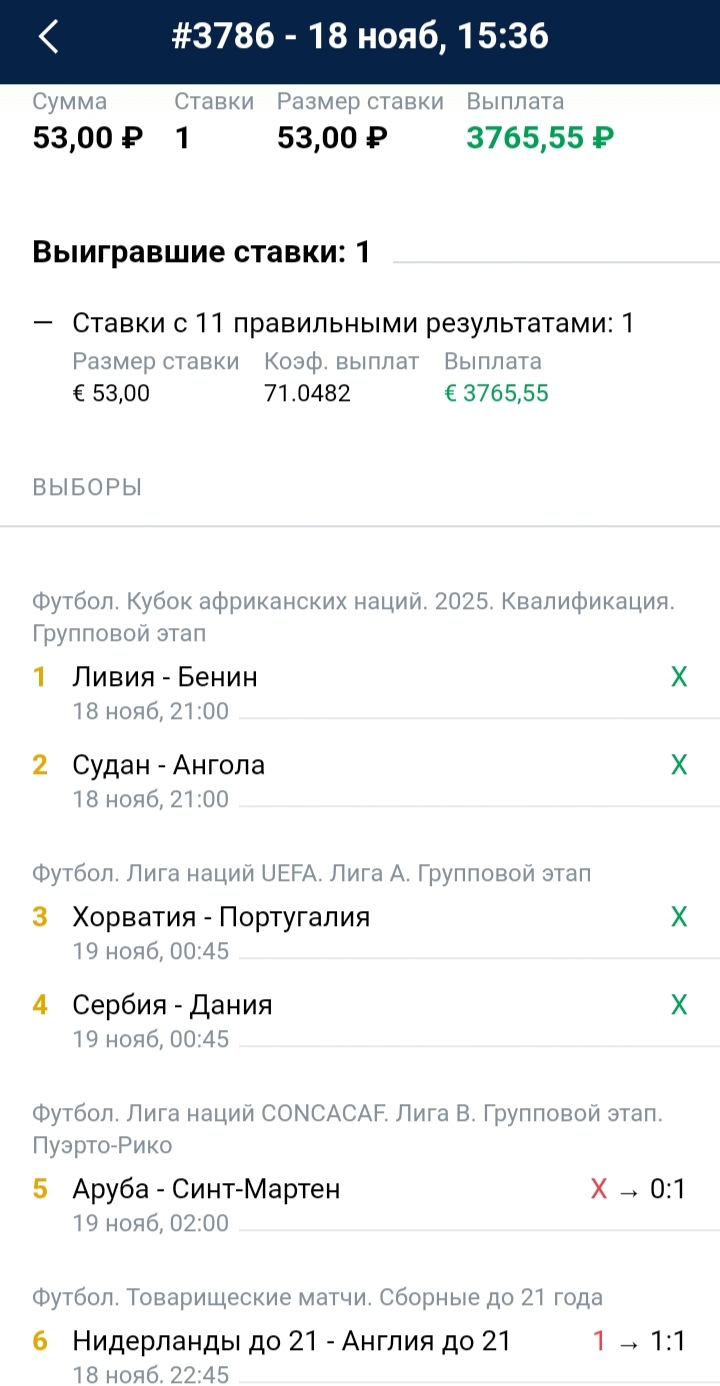Collapse the Ставки с 11 правильными результатами section
This screenshot has height=1386, width=720.
[41, 322]
